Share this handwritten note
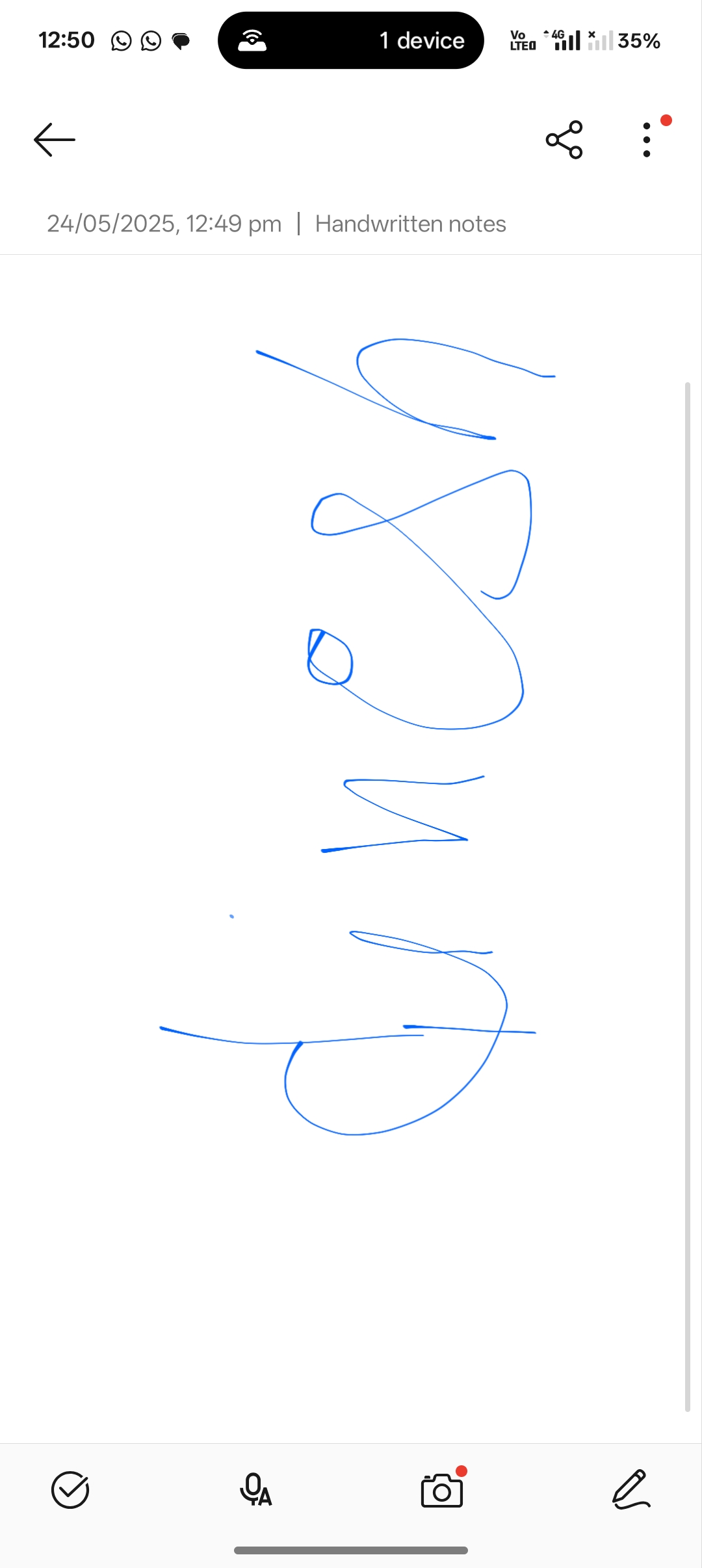This screenshot has width=702, height=1568. point(564,140)
